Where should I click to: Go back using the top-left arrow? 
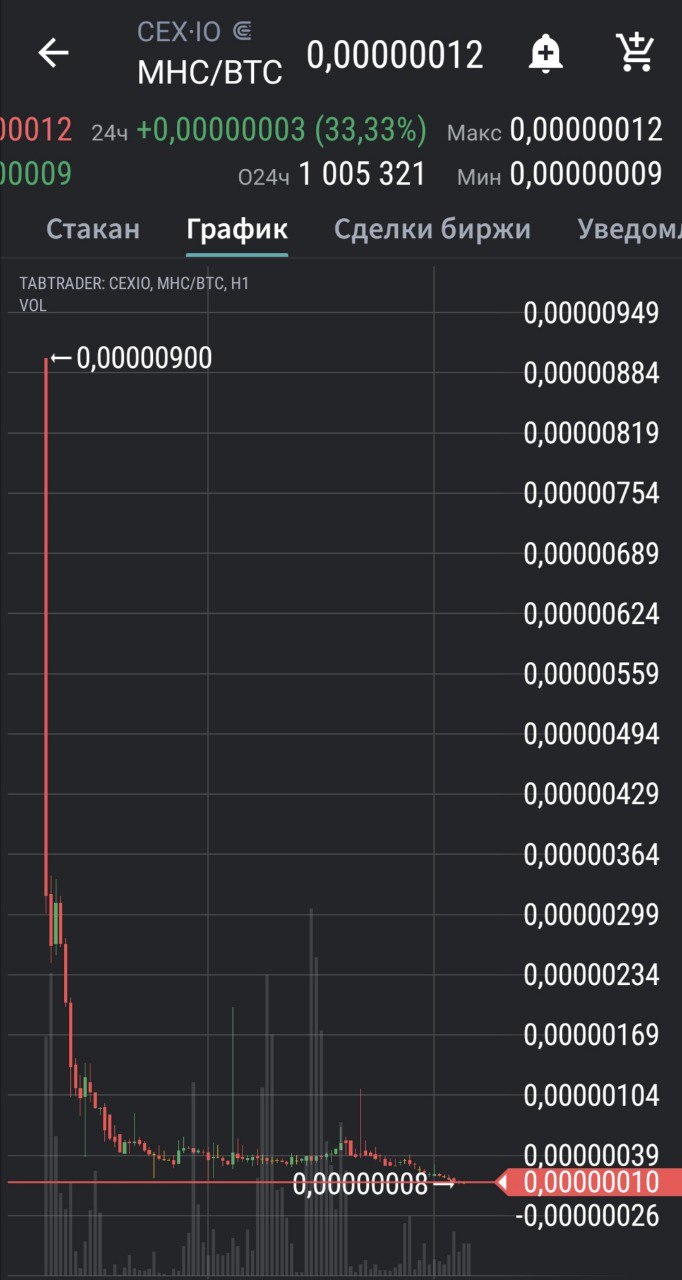(53, 53)
